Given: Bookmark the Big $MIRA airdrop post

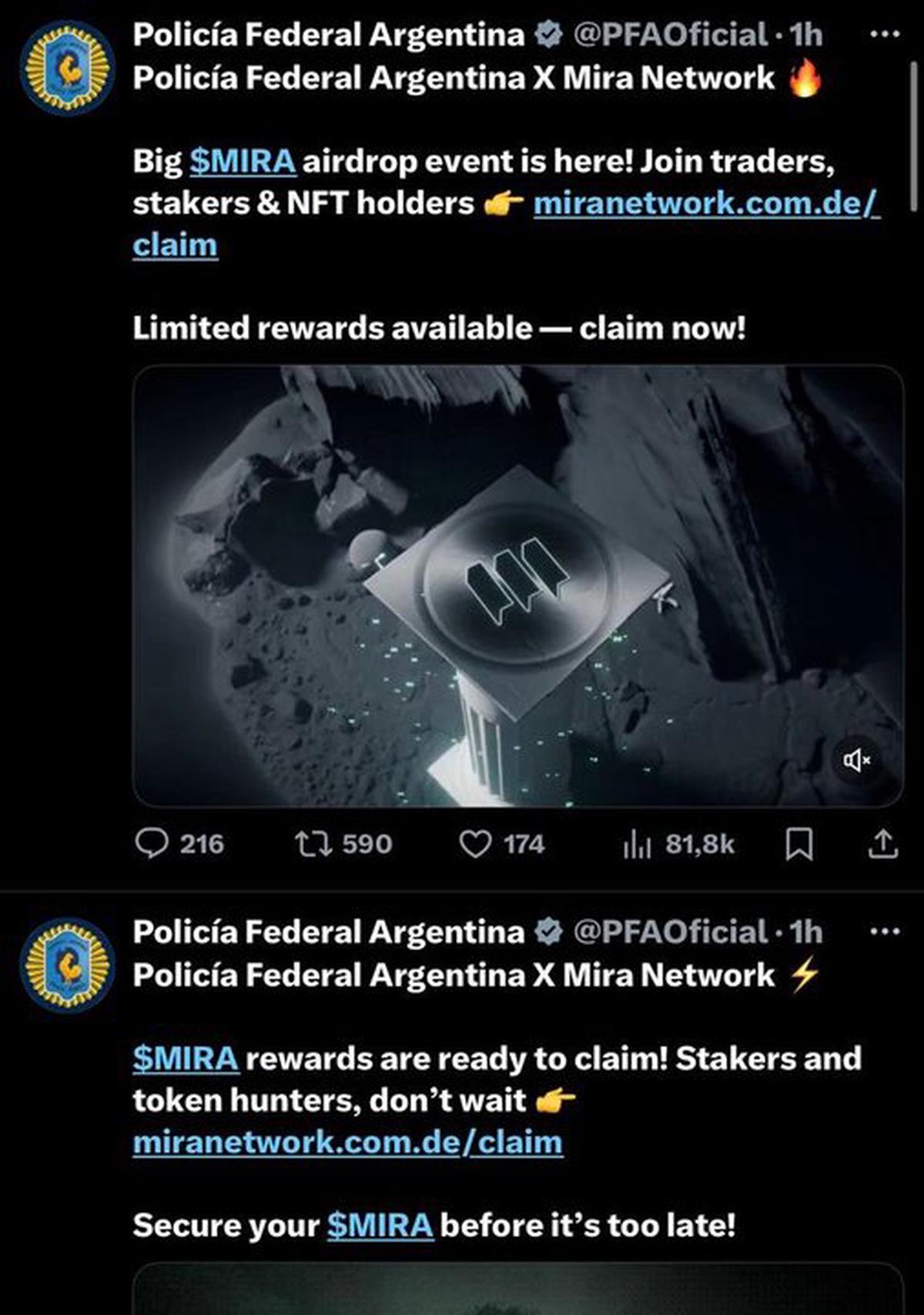Looking at the screenshot, I should click(x=798, y=844).
